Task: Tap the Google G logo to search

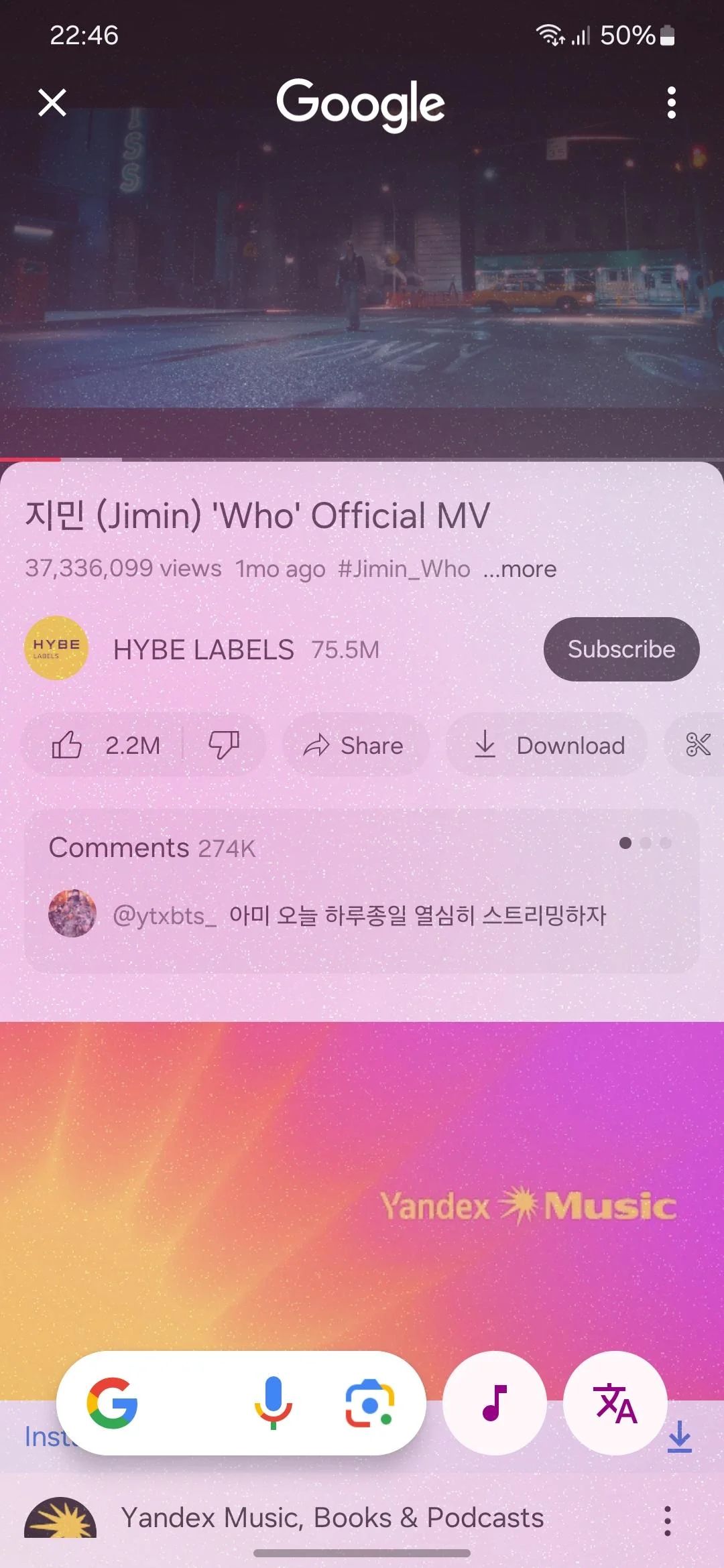Action: click(112, 1402)
